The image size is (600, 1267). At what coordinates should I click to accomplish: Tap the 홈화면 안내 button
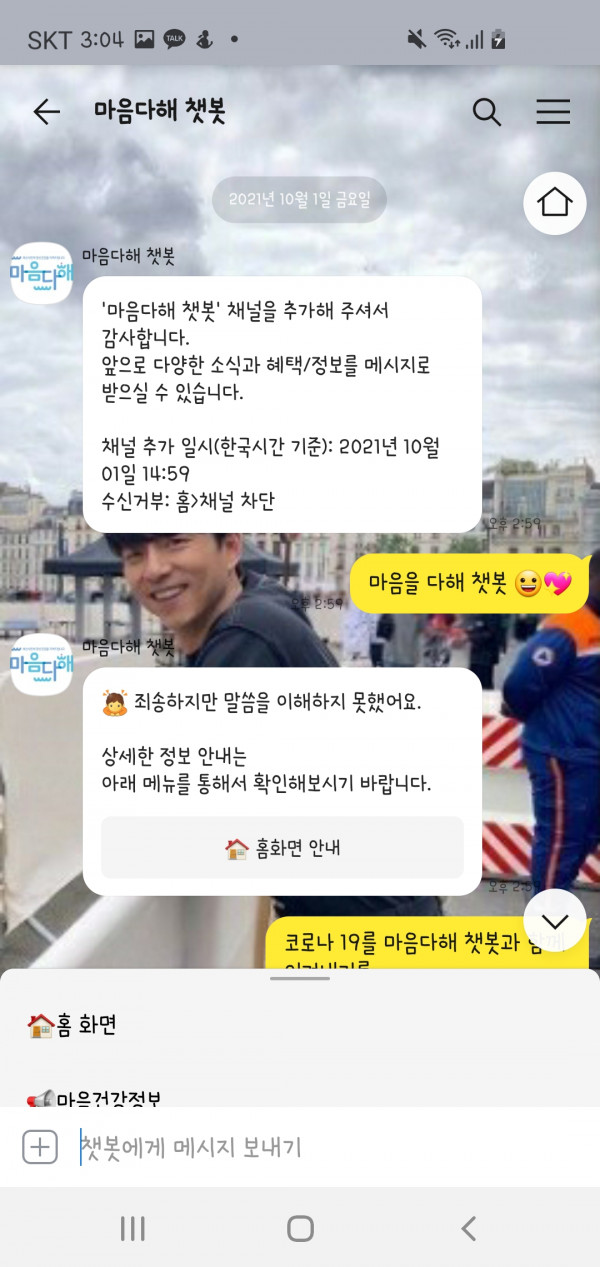[282, 848]
